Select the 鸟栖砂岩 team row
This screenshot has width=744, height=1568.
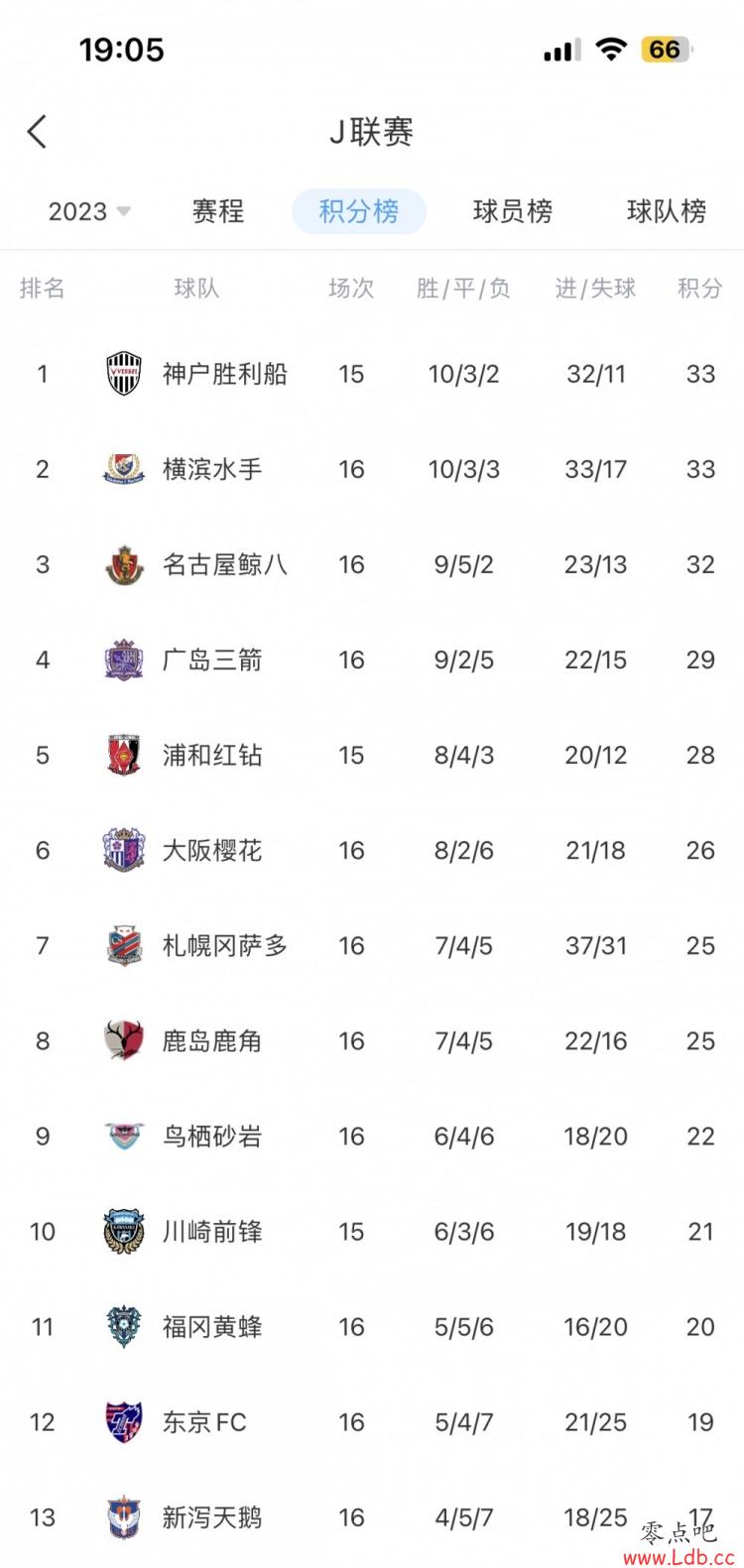[212, 1136]
